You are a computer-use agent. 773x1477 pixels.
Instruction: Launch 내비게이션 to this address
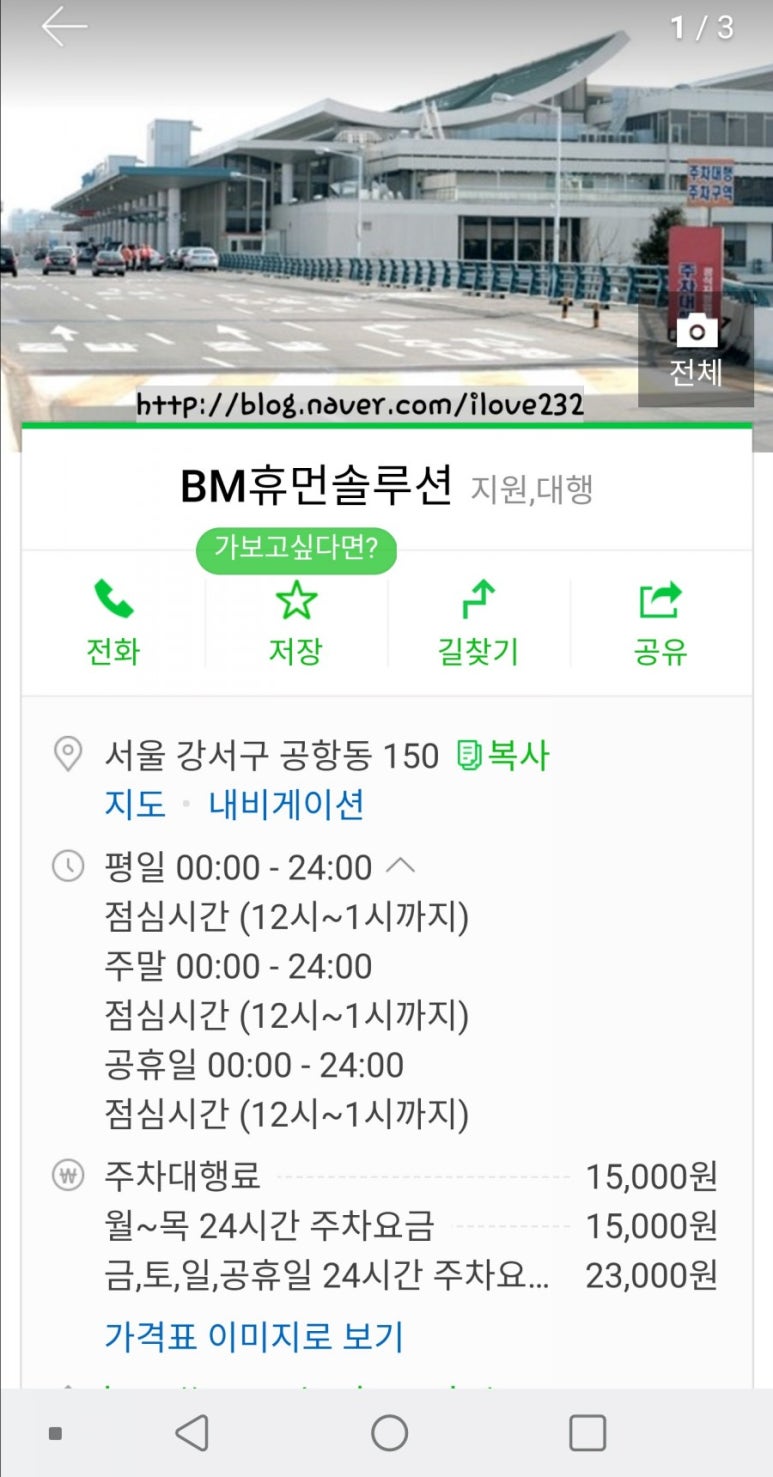(286, 804)
